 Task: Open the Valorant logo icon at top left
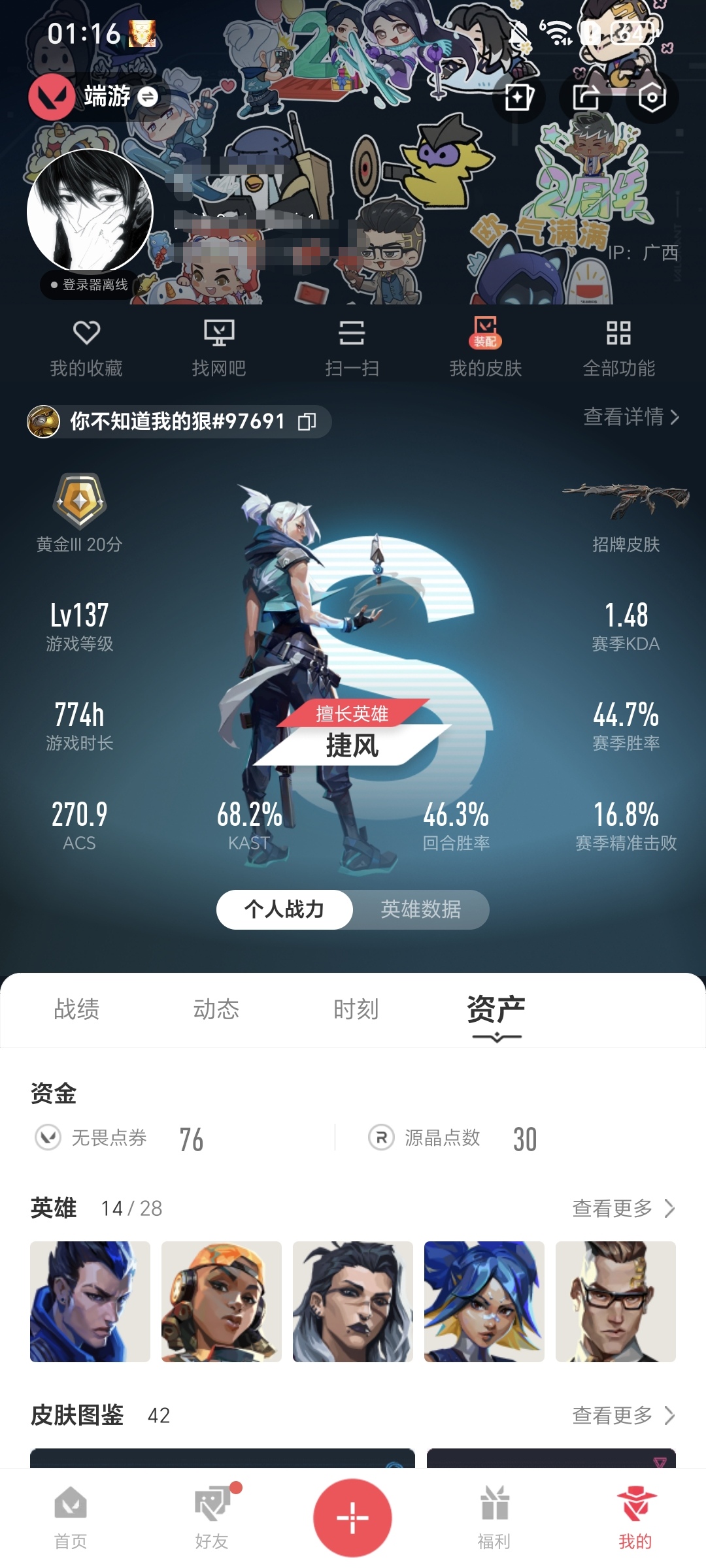pyautogui.click(x=52, y=97)
